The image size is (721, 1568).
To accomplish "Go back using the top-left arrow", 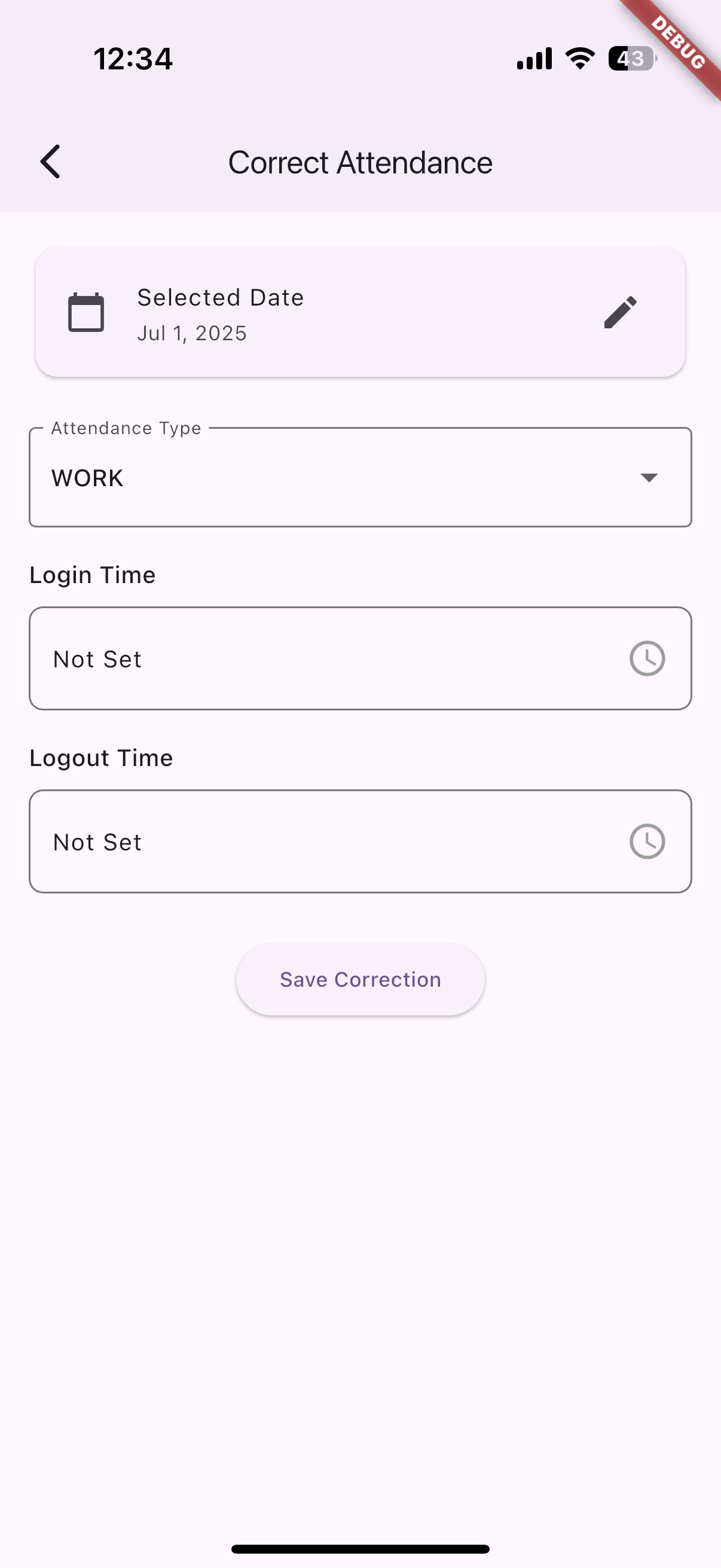I will (x=50, y=162).
